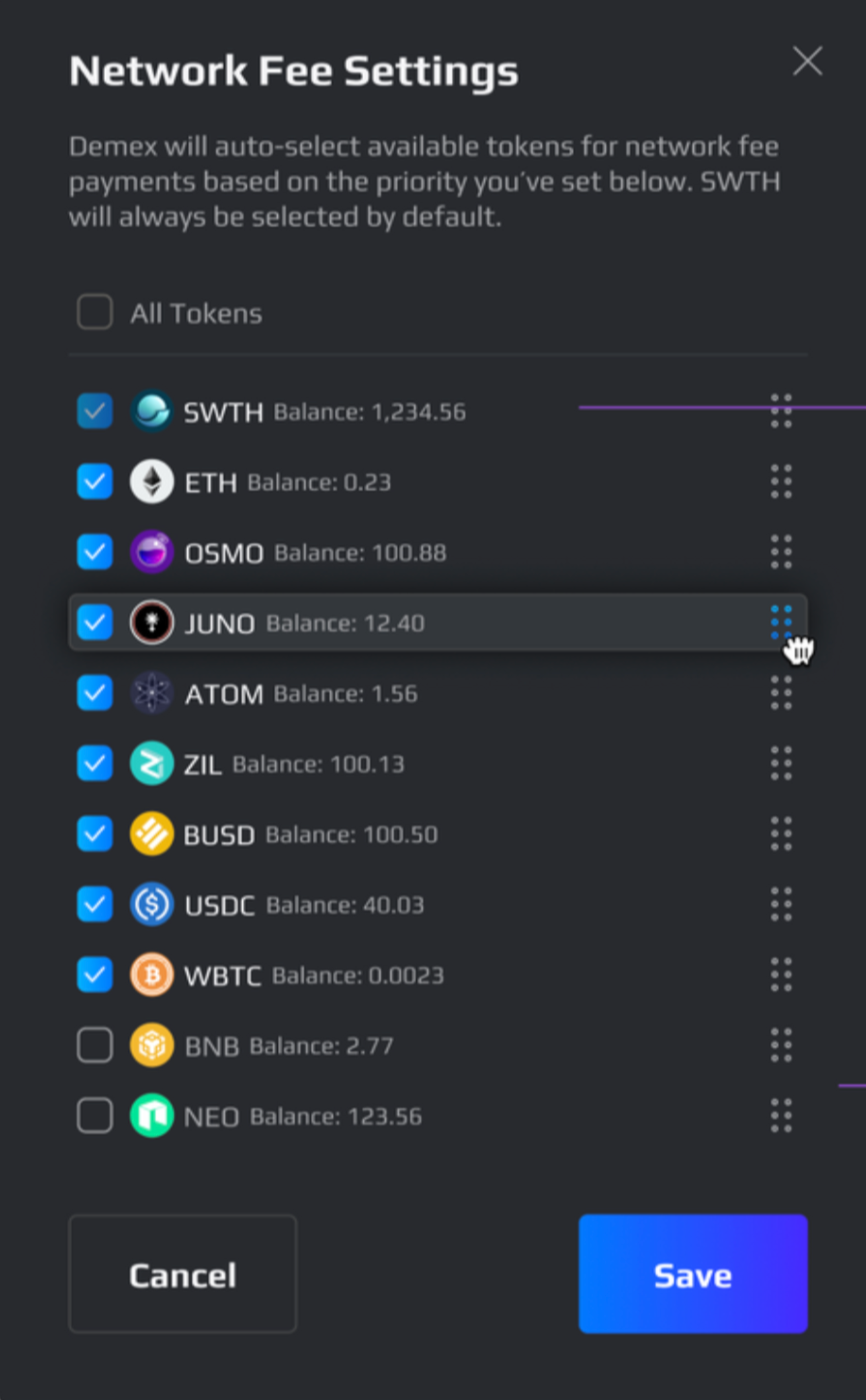Close the Network Fee Settings dialog
The height and width of the screenshot is (1400, 866).
pyautogui.click(x=807, y=61)
